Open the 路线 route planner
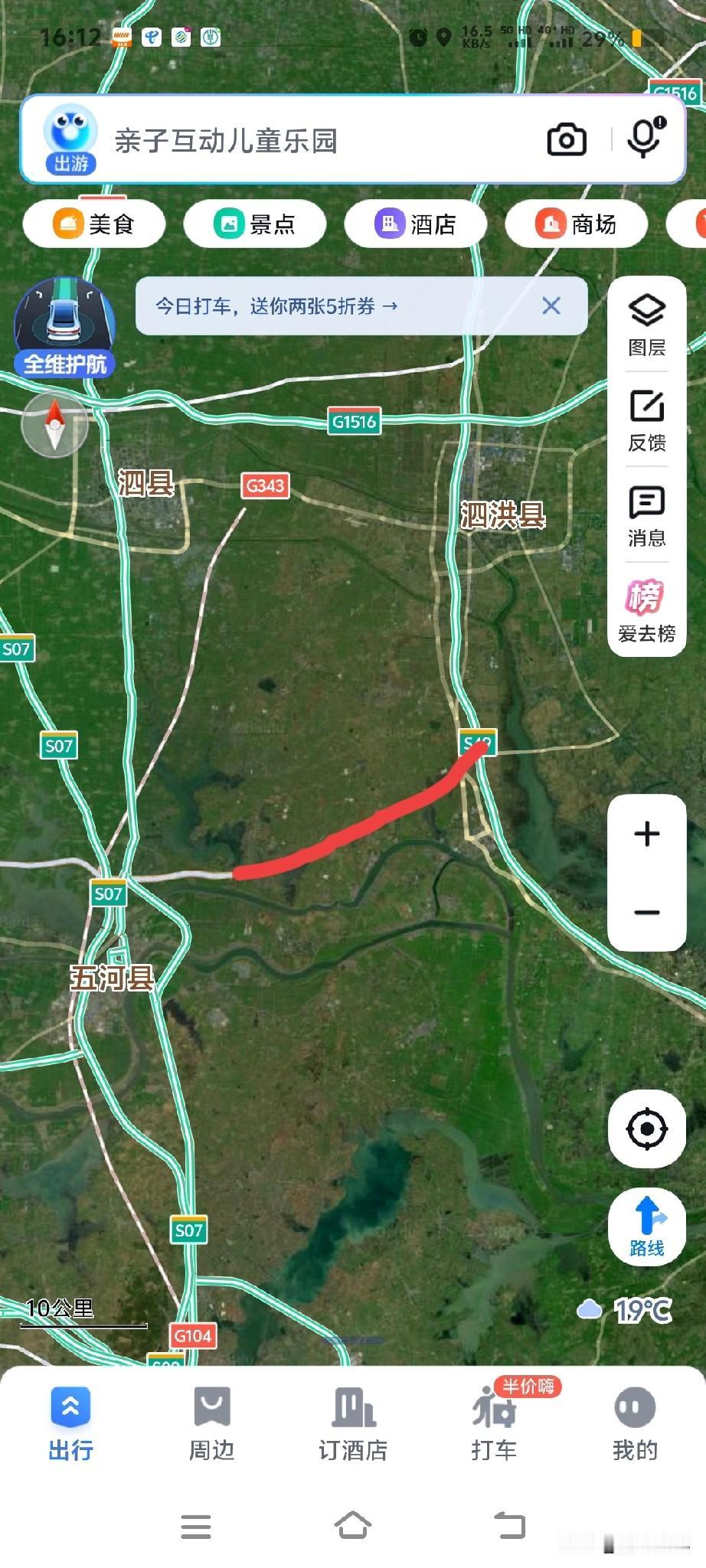 646,1226
